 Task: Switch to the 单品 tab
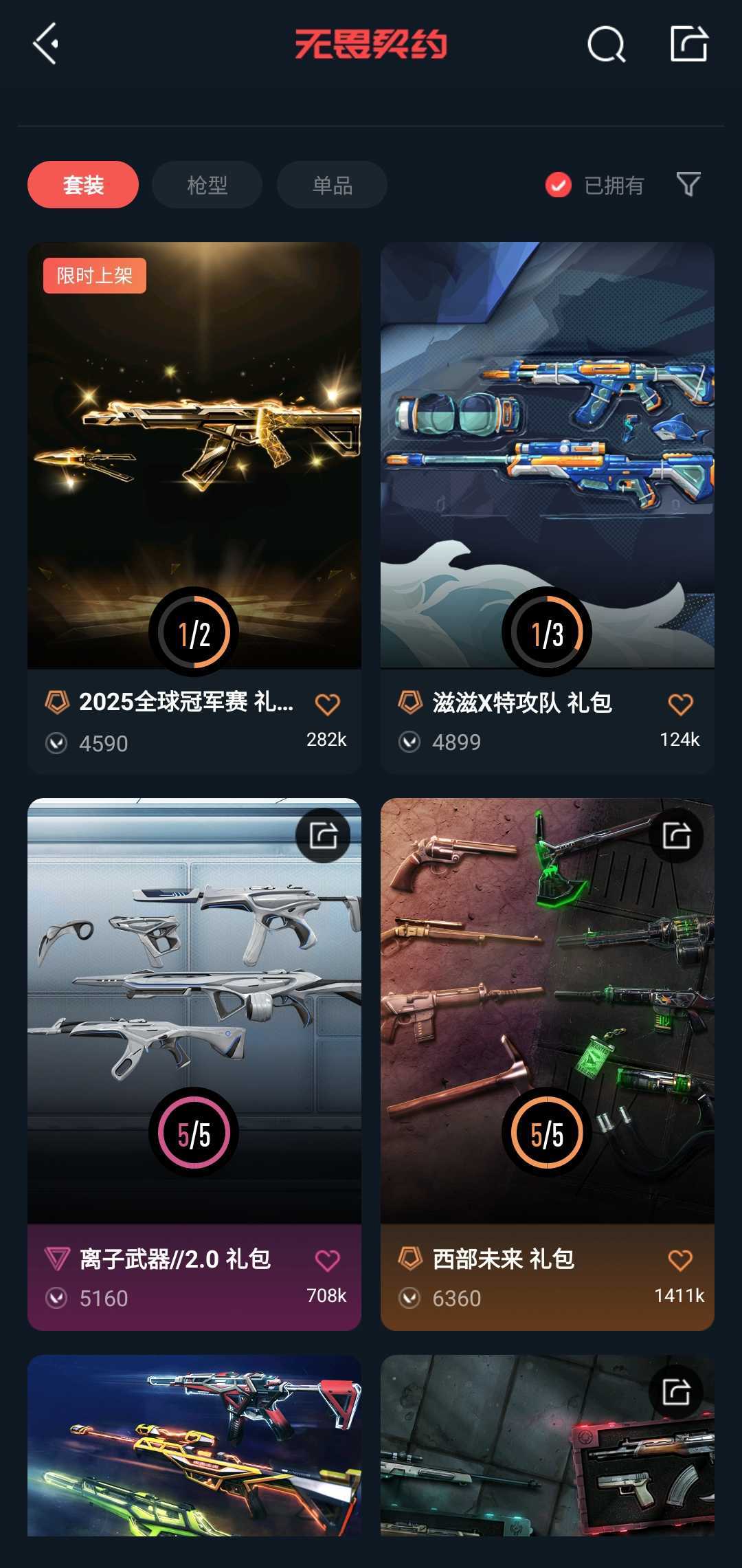332,184
